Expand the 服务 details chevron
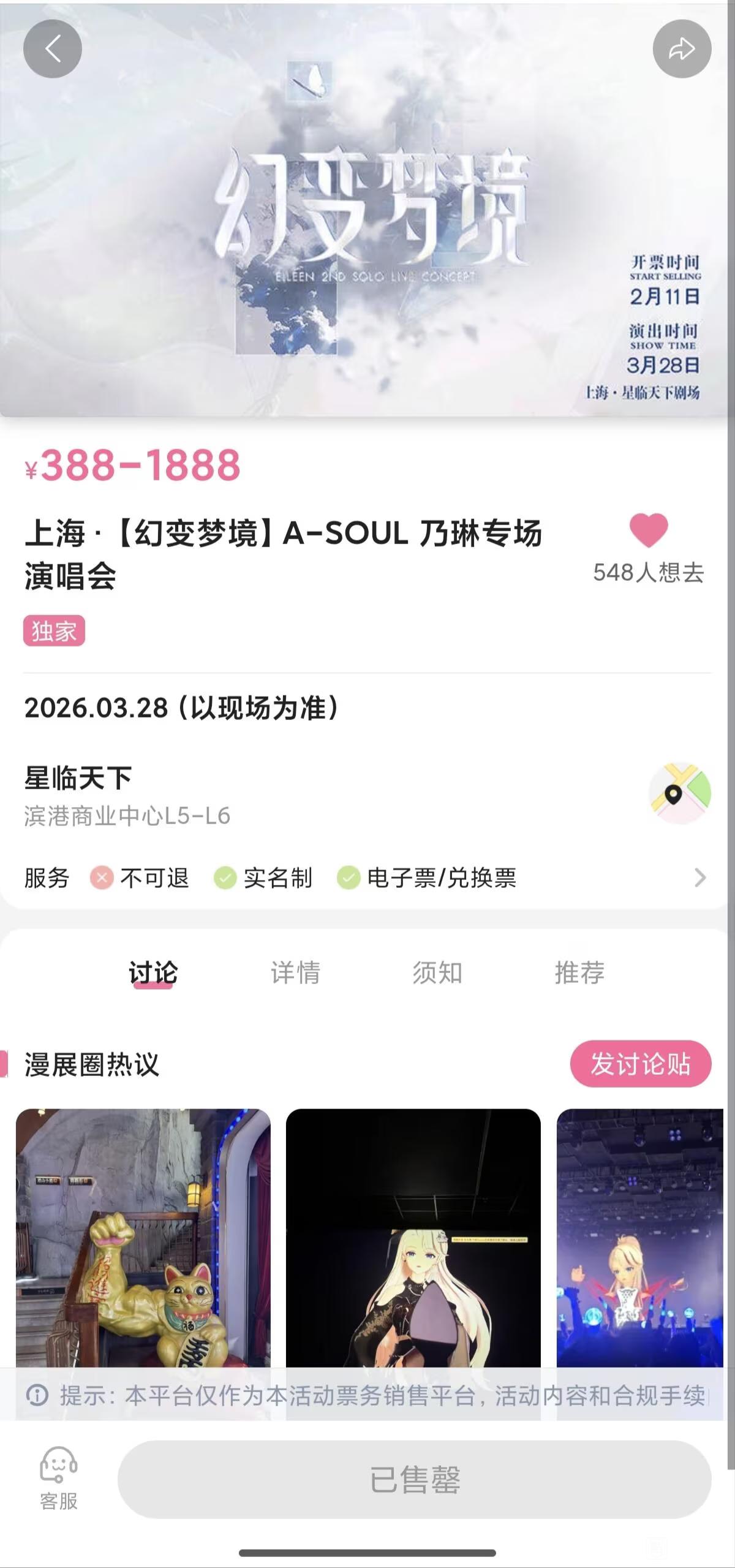Screen dimensions: 735x1568 (x=700, y=877)
